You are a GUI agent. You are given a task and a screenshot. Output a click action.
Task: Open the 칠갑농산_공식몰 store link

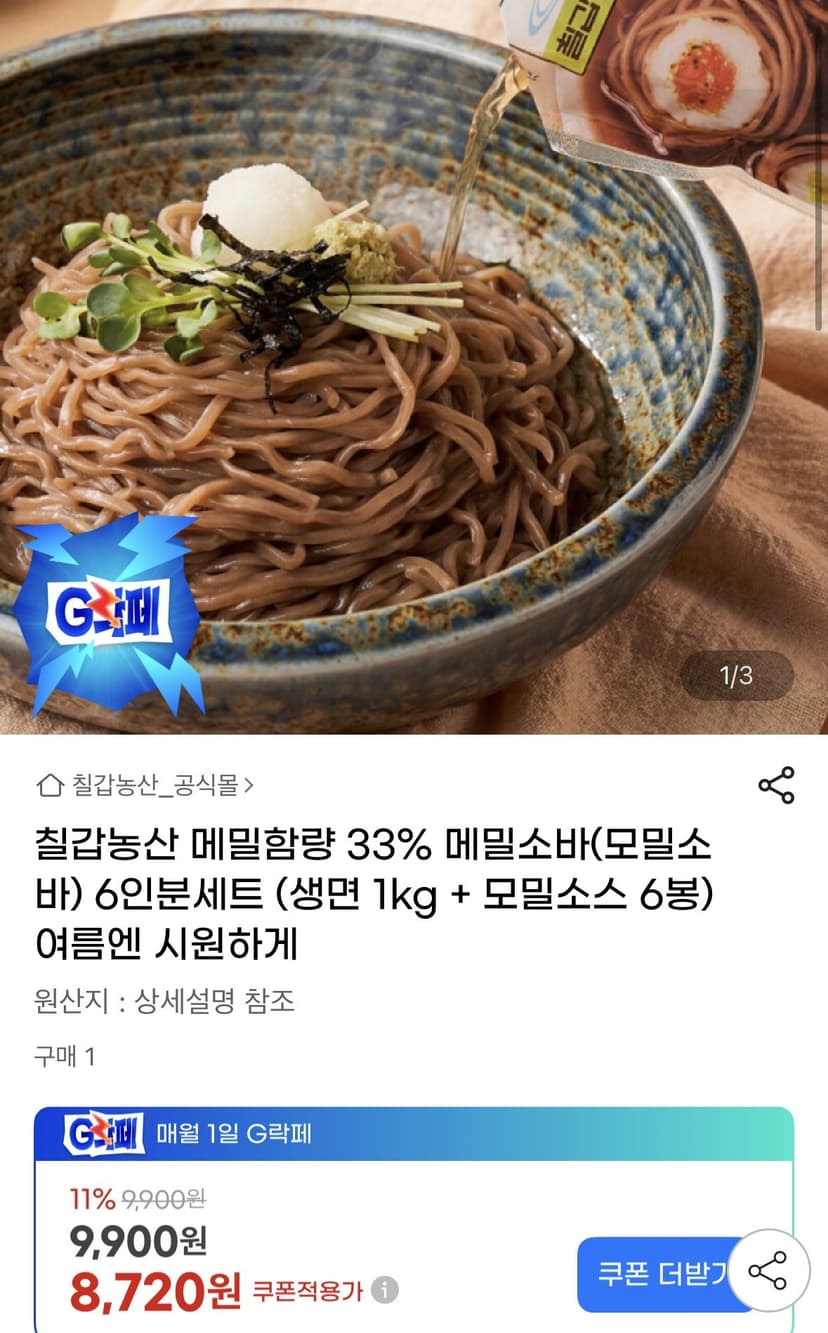pos(145,785)
